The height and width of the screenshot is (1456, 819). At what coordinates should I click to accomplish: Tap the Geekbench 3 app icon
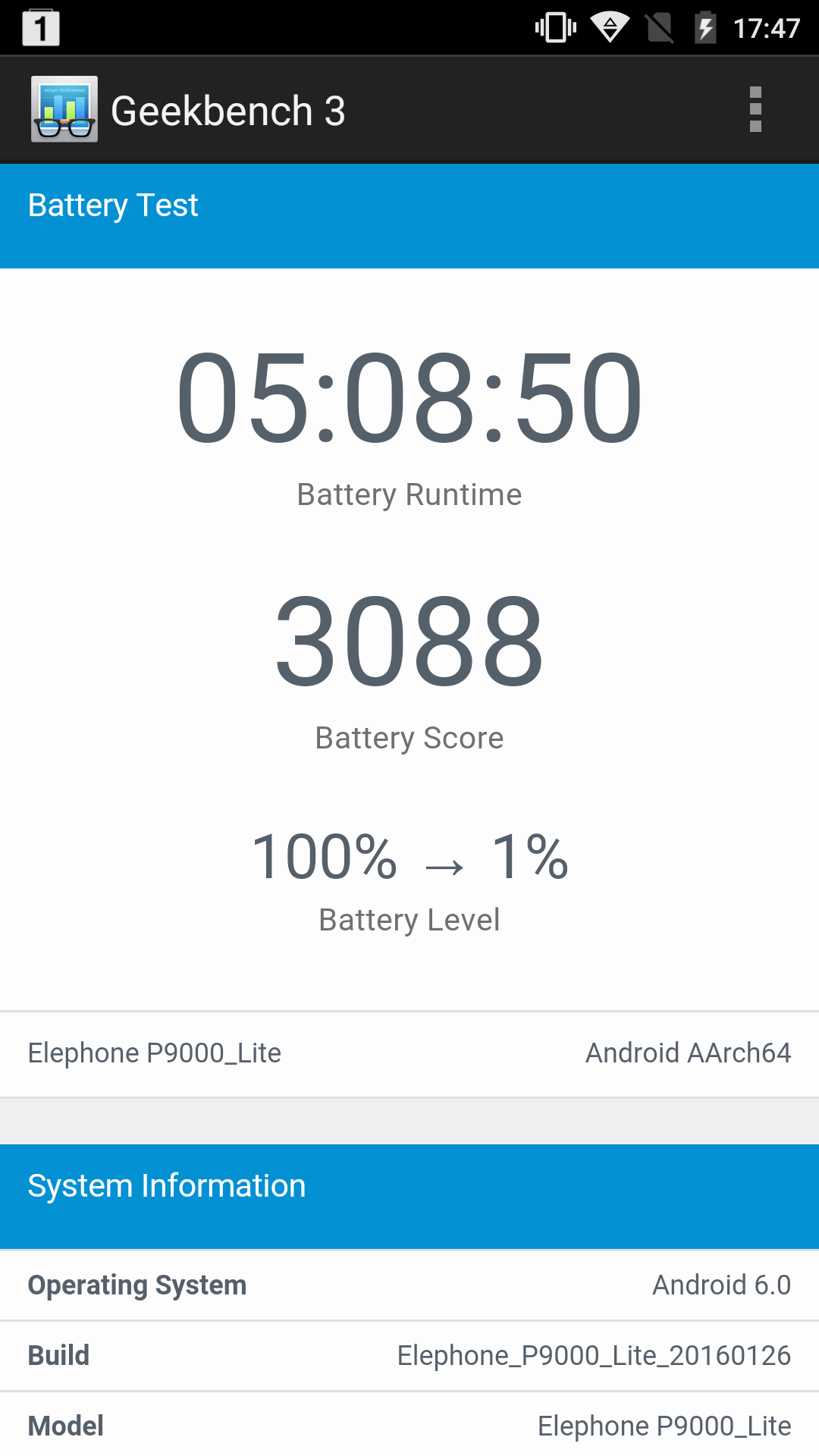[64, 109]
